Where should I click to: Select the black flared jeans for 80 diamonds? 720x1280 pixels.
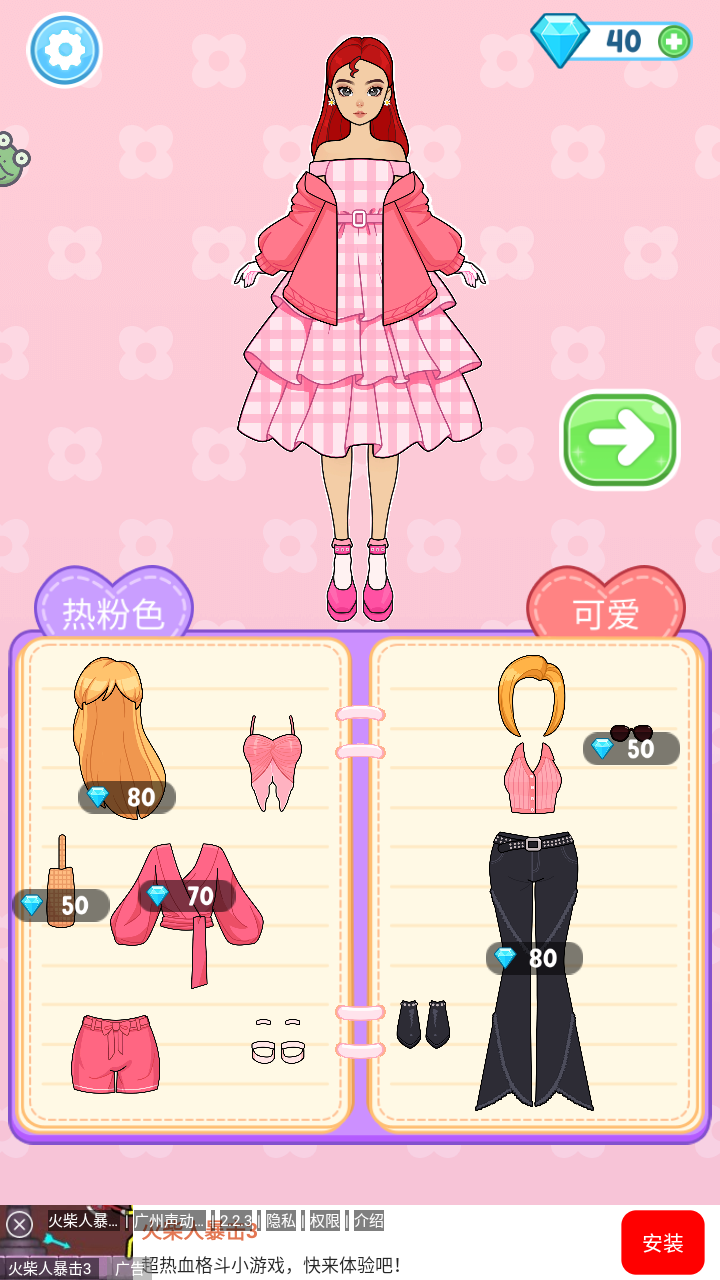pyautogui.click(x=534, y=970)
